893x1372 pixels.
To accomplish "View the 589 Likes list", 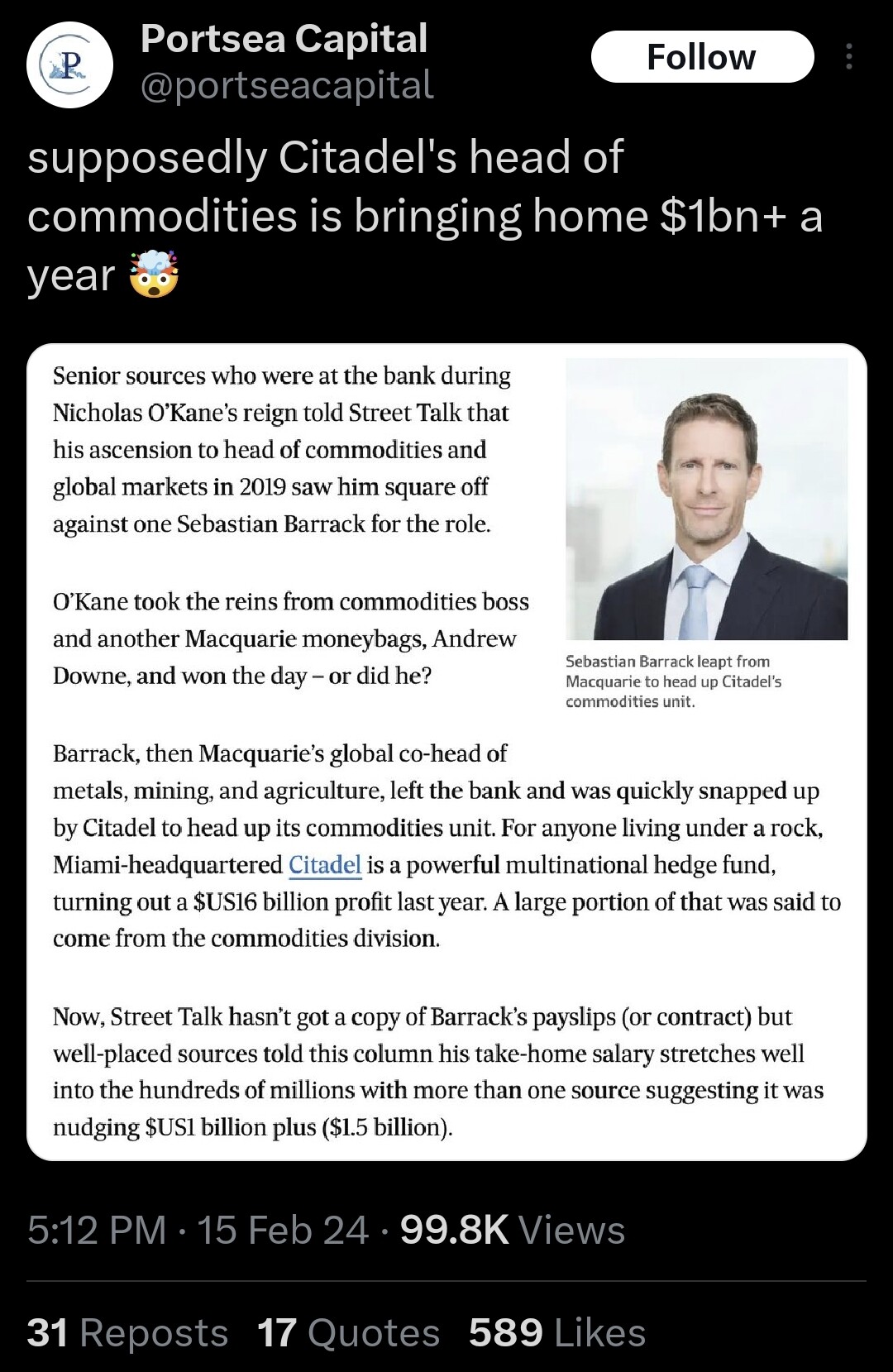I will [x=556, y=1332].
